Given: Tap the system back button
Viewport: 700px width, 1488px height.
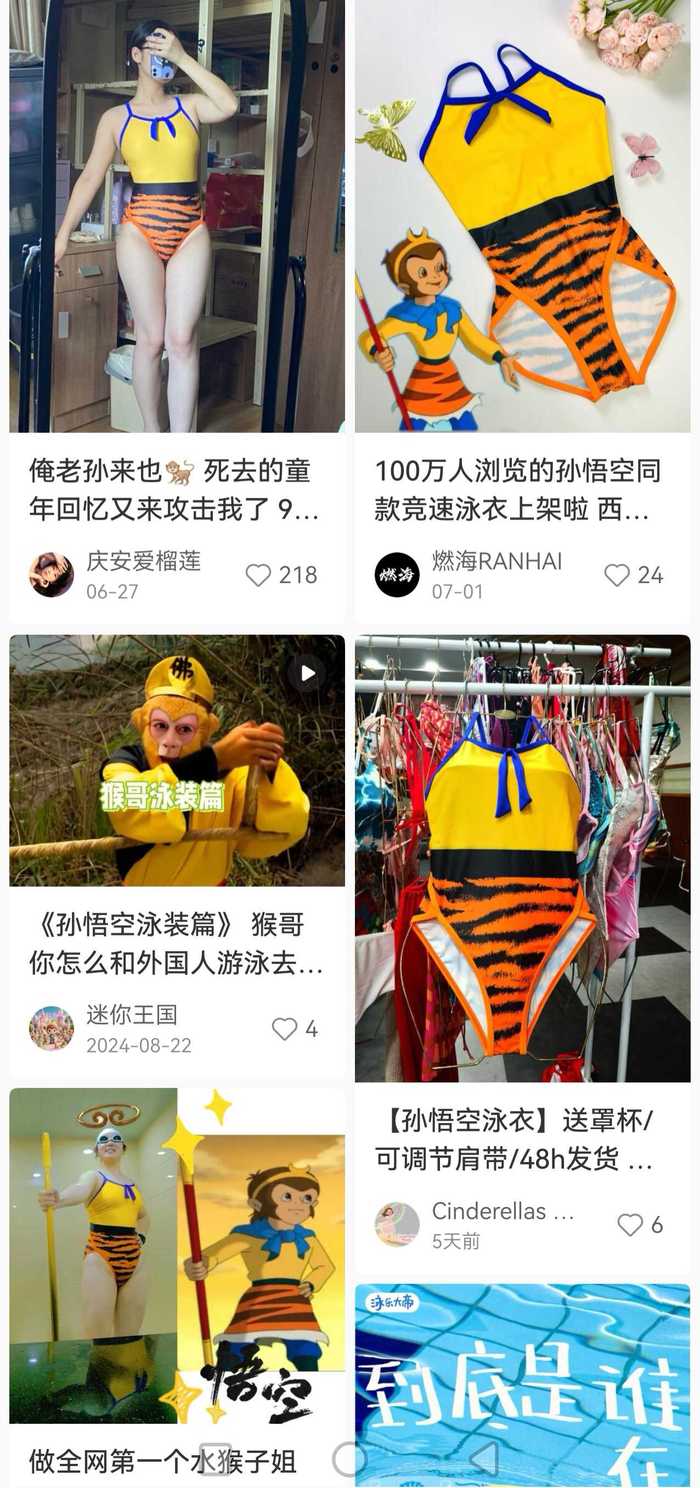Looking at the screenshot, I should tap(484, 1460).
